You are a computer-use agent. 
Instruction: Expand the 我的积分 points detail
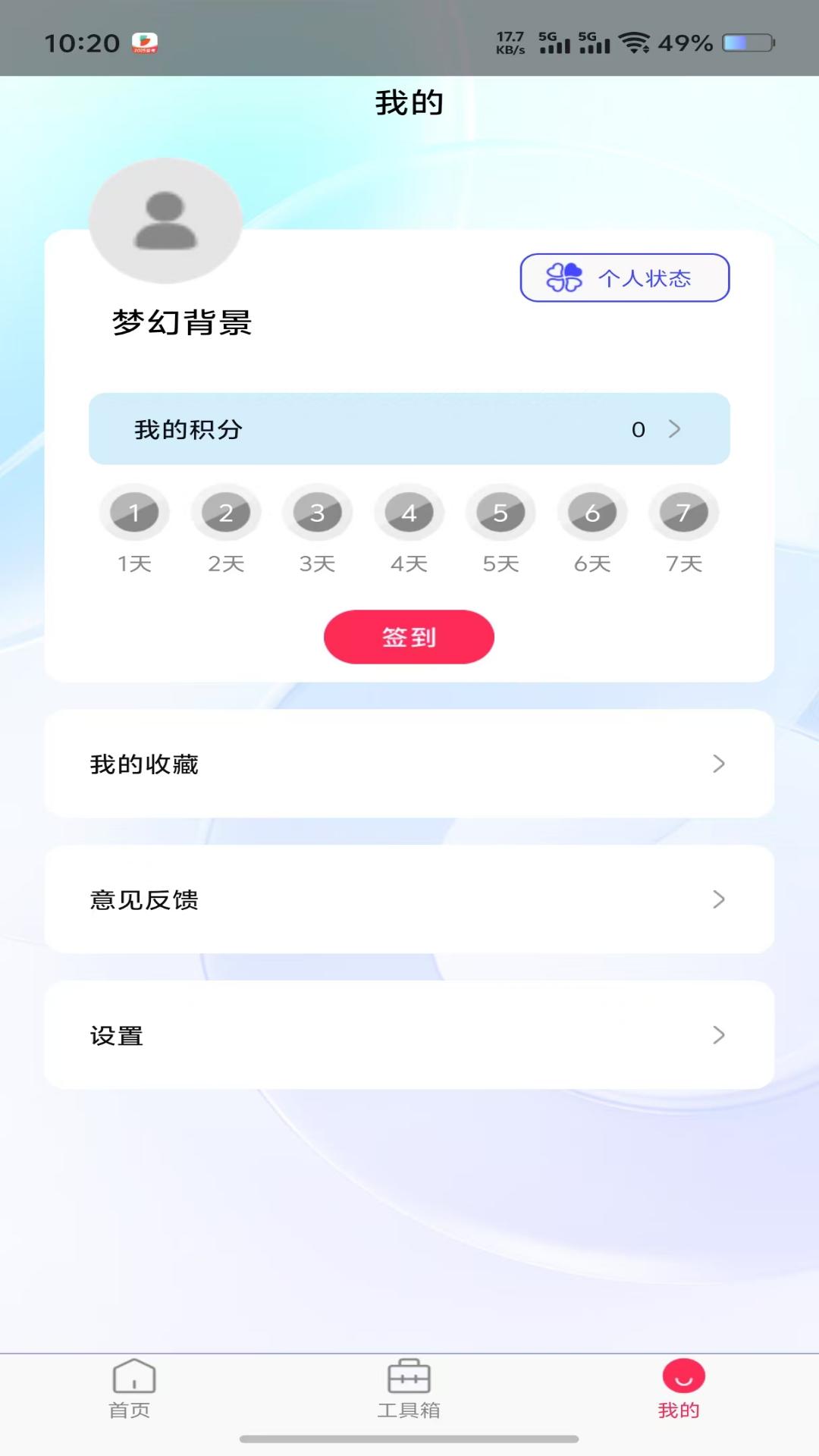[675, 429]
